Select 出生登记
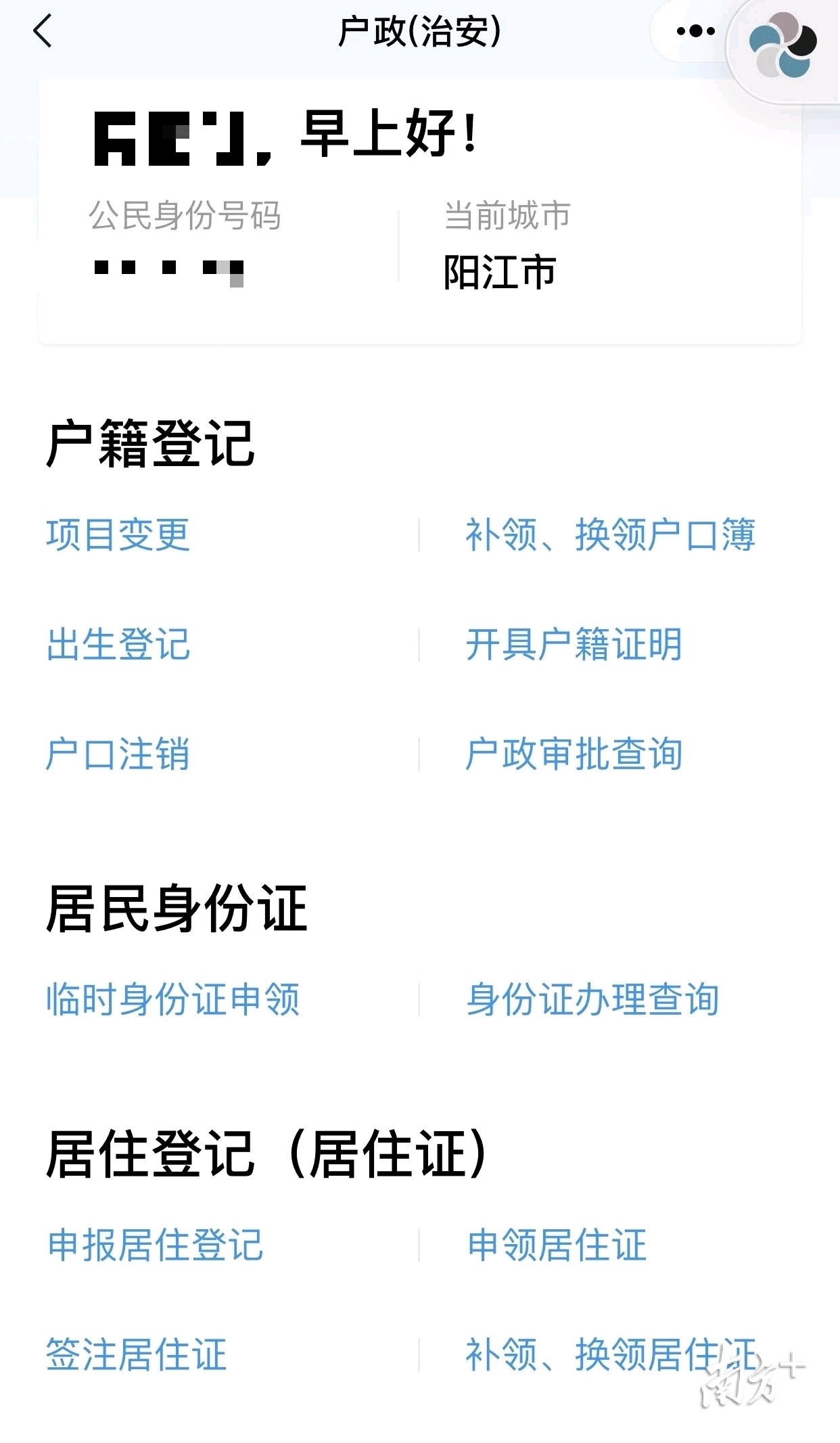Image resolution: width=840 pixels, height=1443 pixels. [x=118, y=645]
